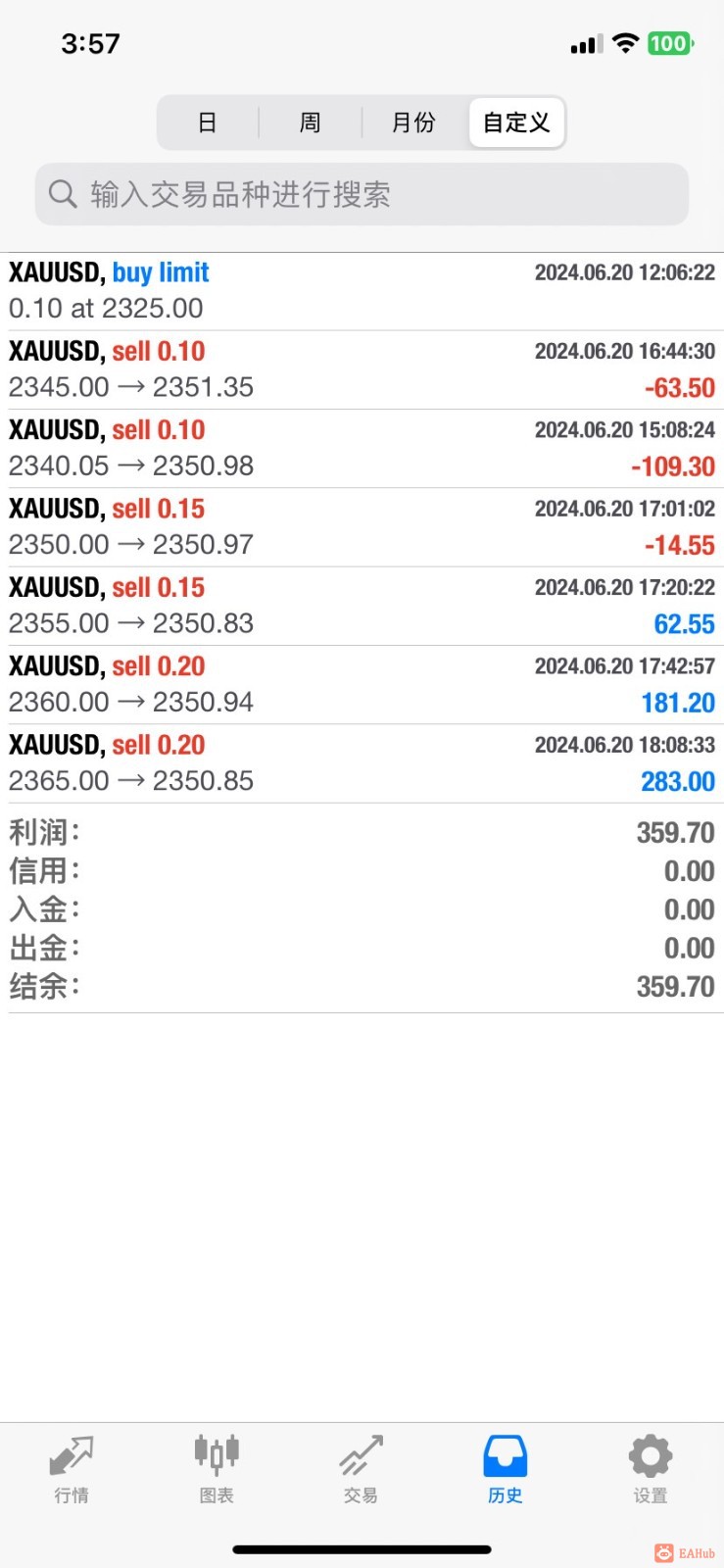Open the XAUUSD buy limit order at 2325.00
724x1568 pixels.
[362, 291]
